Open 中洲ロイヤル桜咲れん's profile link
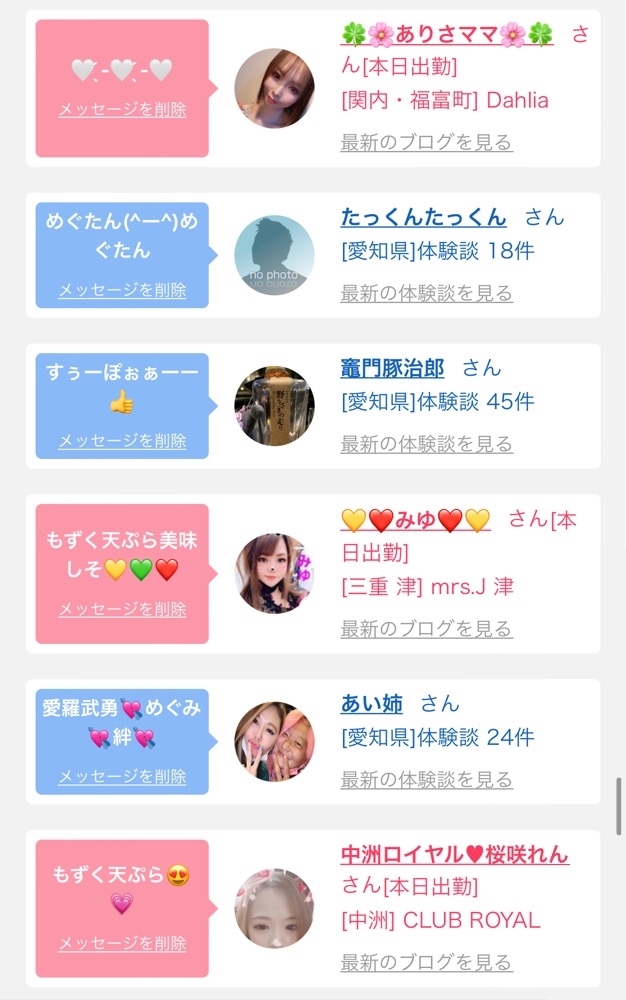The width and height of the screenshot is (626, 1000). [455, 854]
